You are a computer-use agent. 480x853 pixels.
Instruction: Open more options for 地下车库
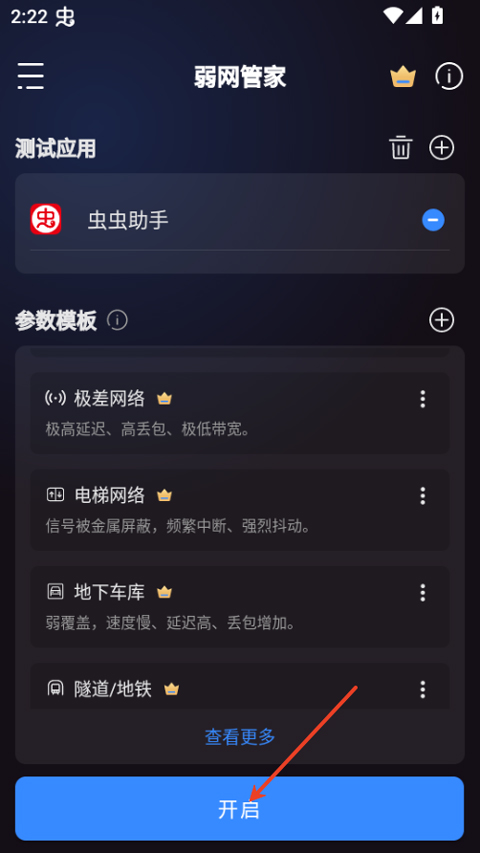pyautogui.click(x=422, y=592)
